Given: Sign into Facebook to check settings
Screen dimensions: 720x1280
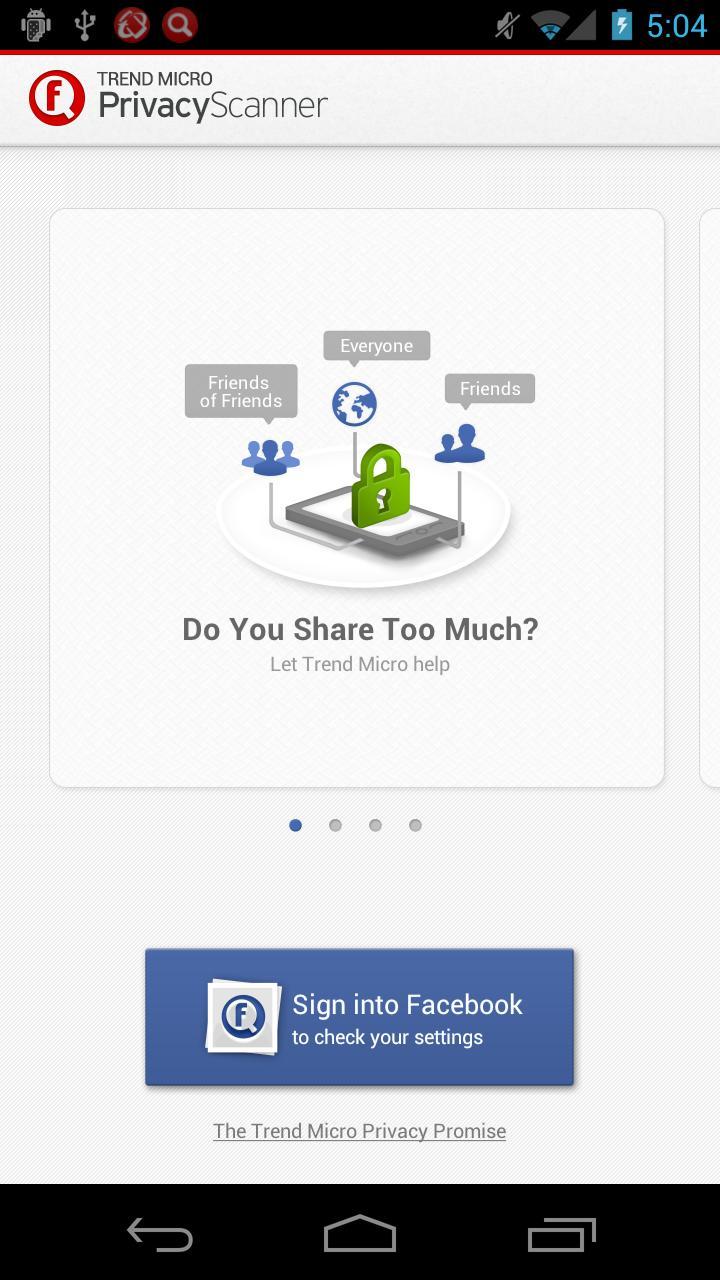Looking at the screenshot, I should click(359, 1017).
